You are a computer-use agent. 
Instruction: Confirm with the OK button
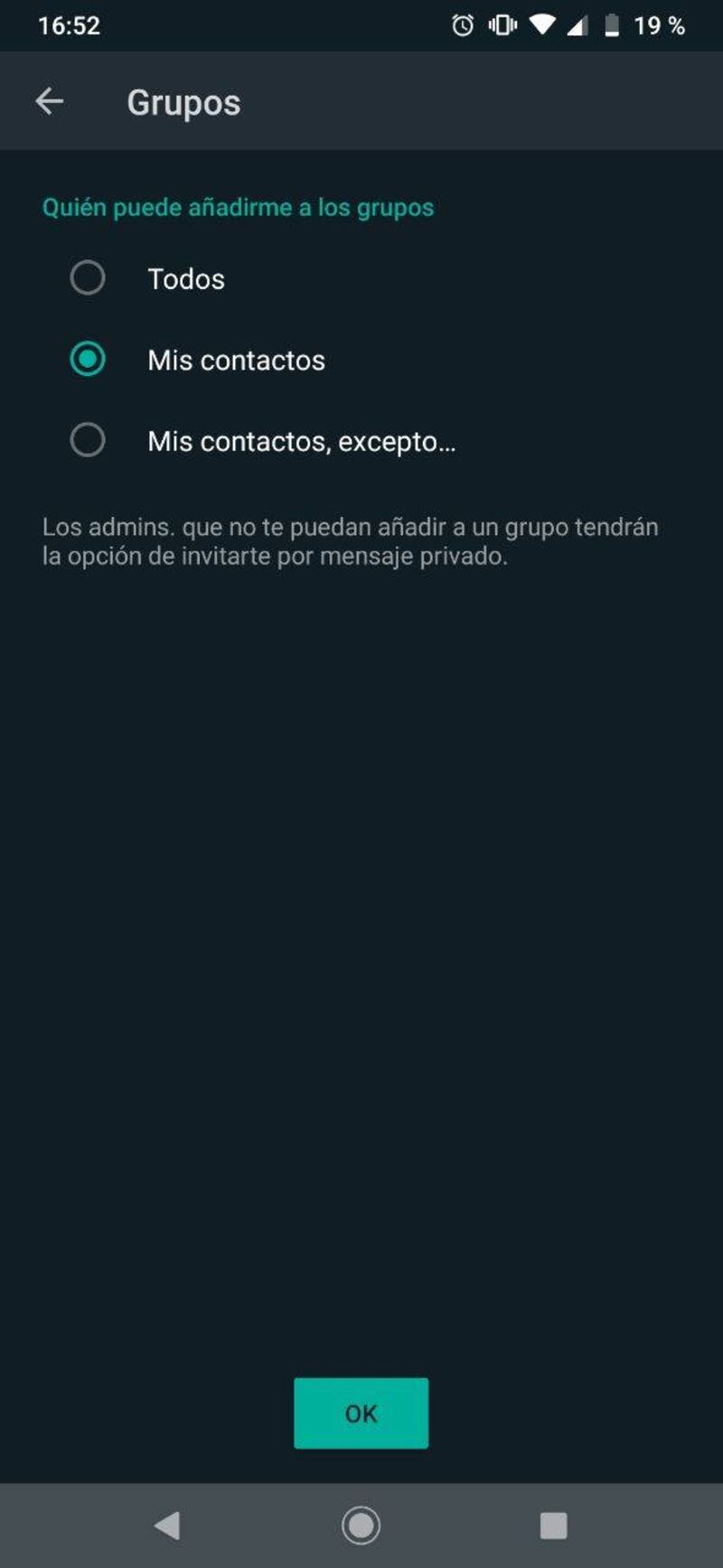[x=361, y=1413]
